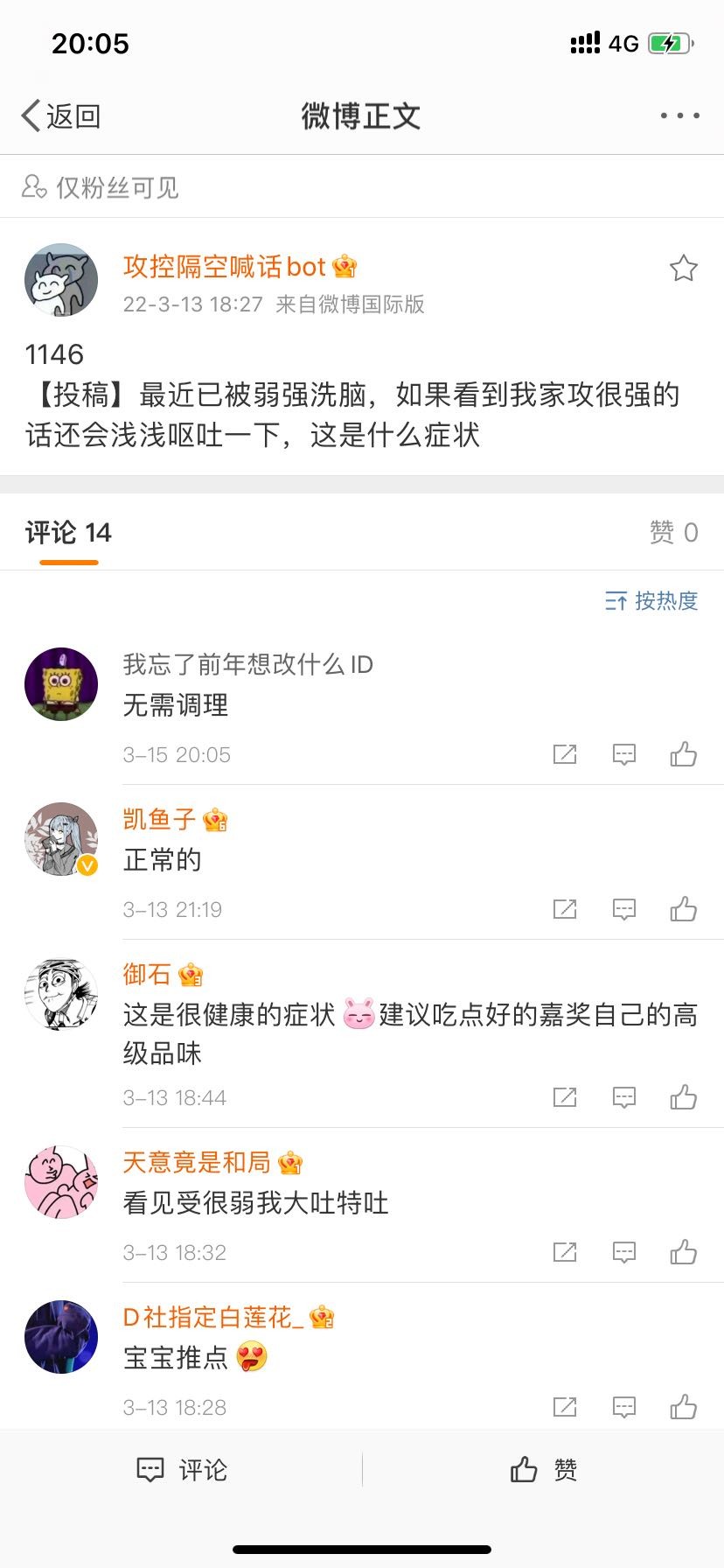Open 攻控隔空喊话bot profile avatar

pos(60,280)
